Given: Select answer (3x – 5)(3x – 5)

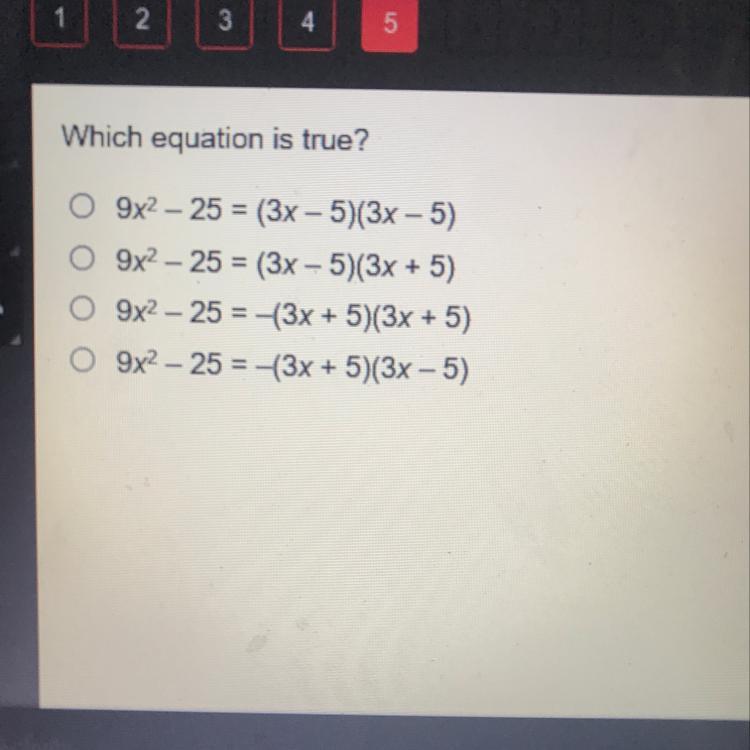Looking at the screenshot, I should 82,209.
